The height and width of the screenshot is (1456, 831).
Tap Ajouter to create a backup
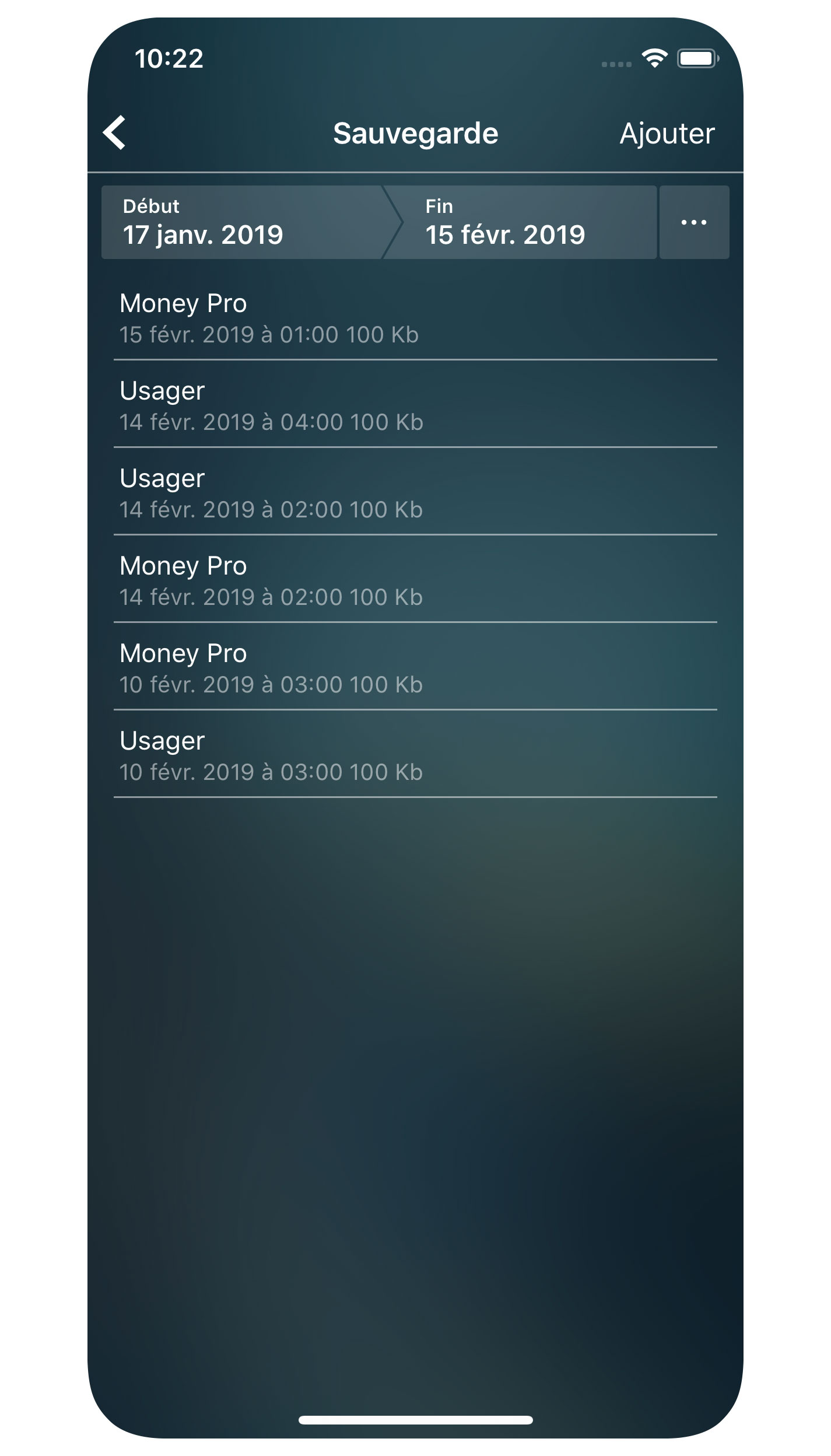(667, 133)
